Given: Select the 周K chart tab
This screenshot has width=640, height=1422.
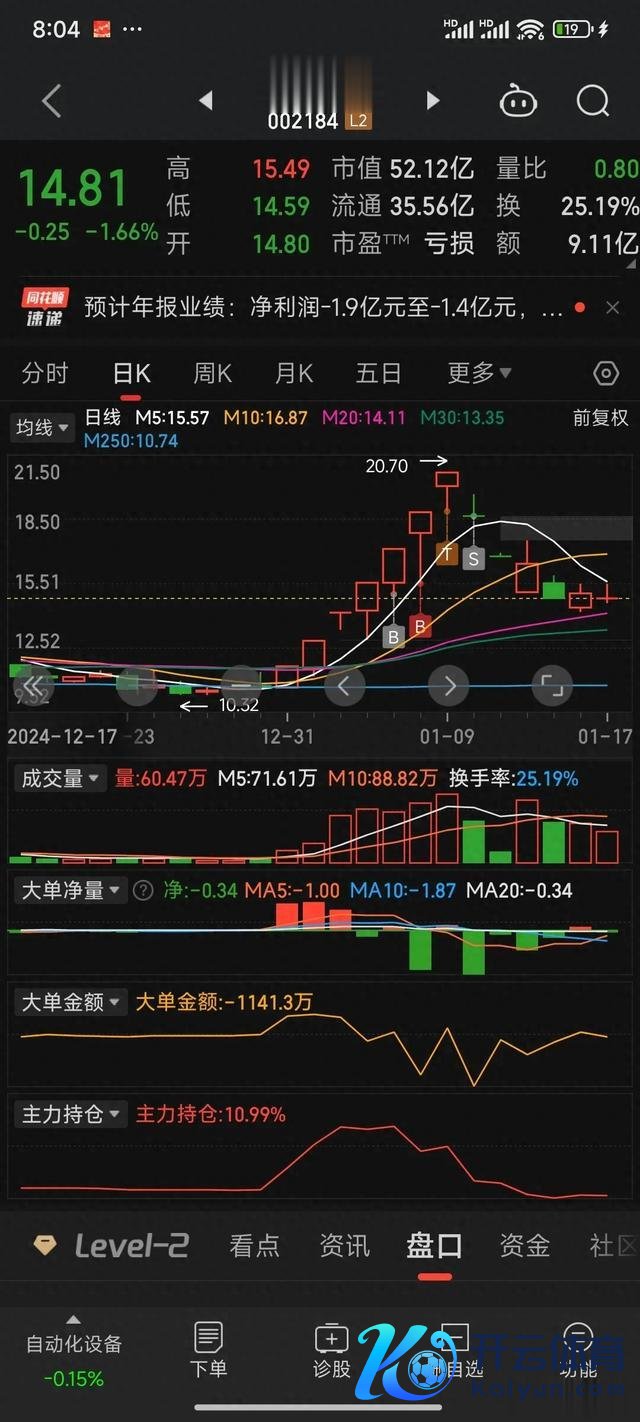Looking at the screenshot, I should pos(212,374).
